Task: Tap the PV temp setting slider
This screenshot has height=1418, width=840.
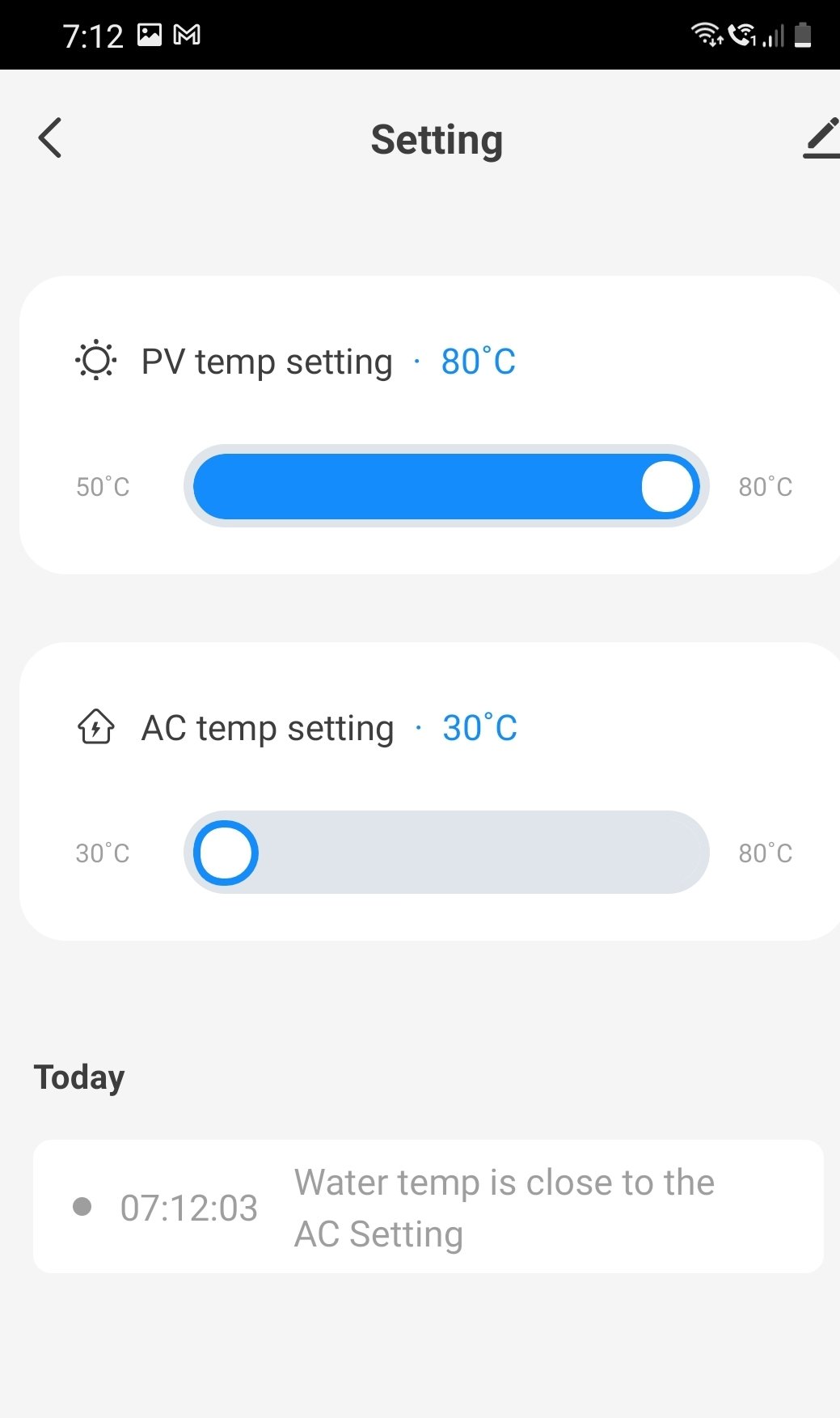Action: 446,486
